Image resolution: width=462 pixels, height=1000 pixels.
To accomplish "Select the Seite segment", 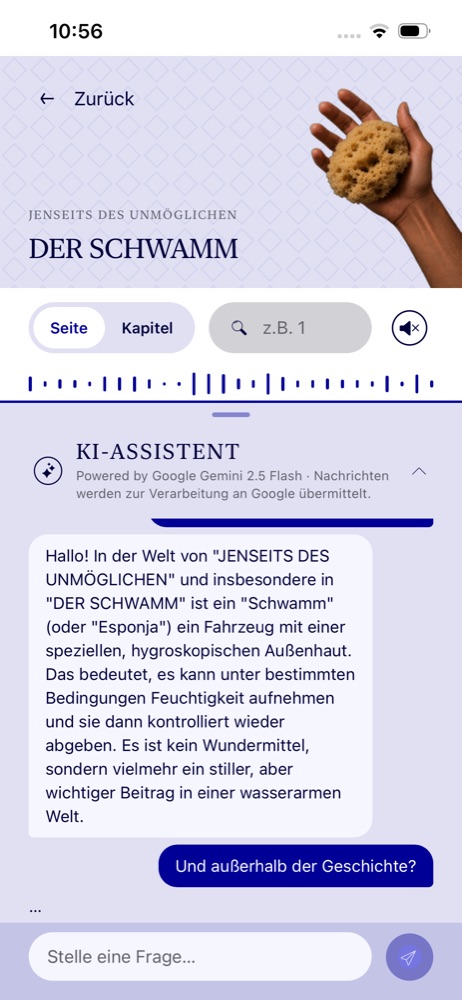I will click(x=69, y=328).
